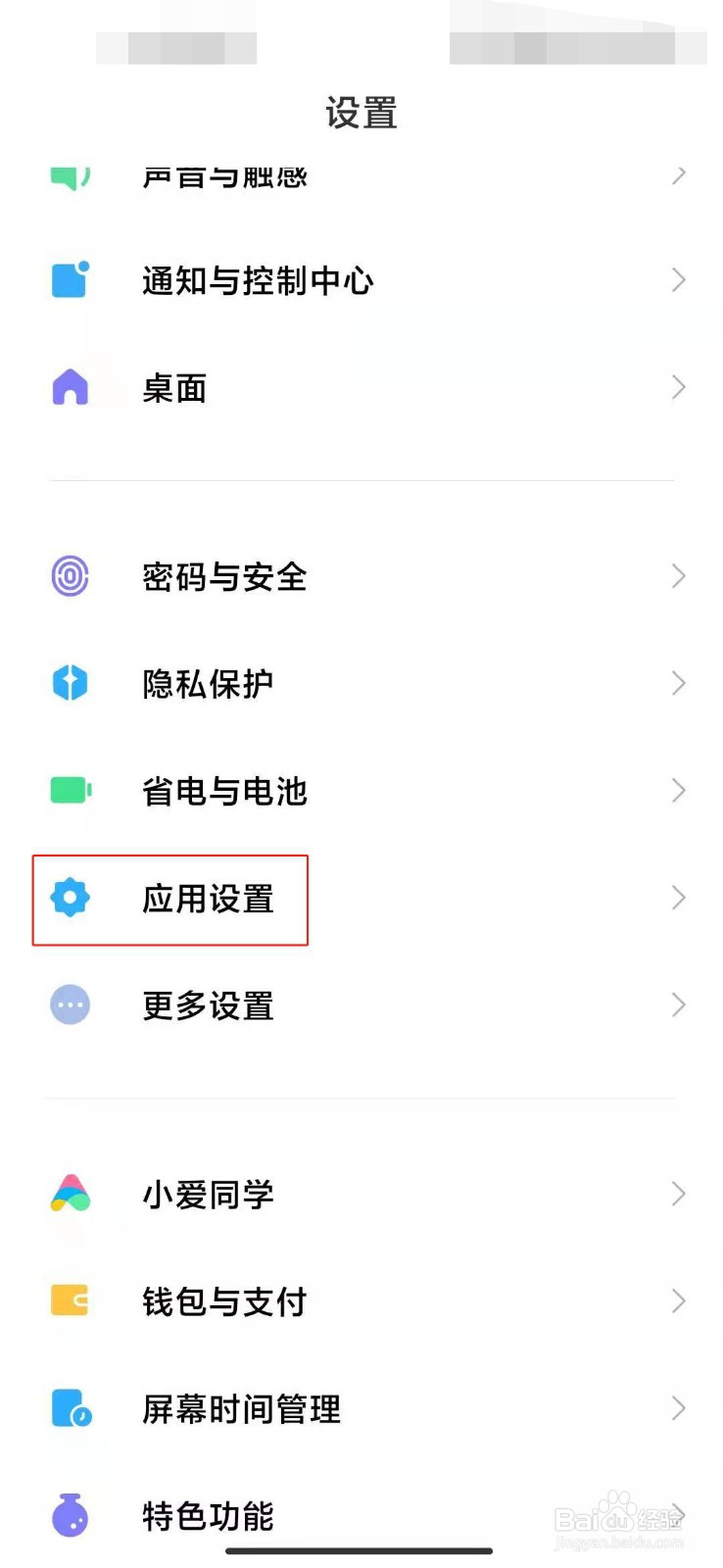This screenshot has width=723, height=1568.
Task: Expand the 应用设置 entry via its chevron
Action: click(x=679, y=899)
